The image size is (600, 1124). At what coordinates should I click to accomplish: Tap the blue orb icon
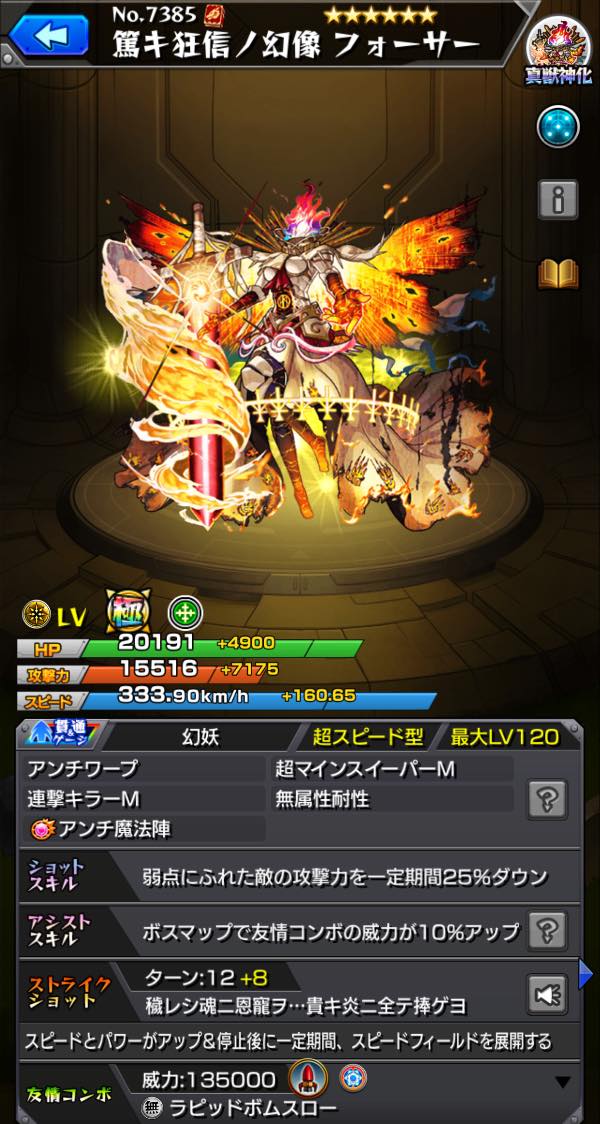click(x=558, y=126)
